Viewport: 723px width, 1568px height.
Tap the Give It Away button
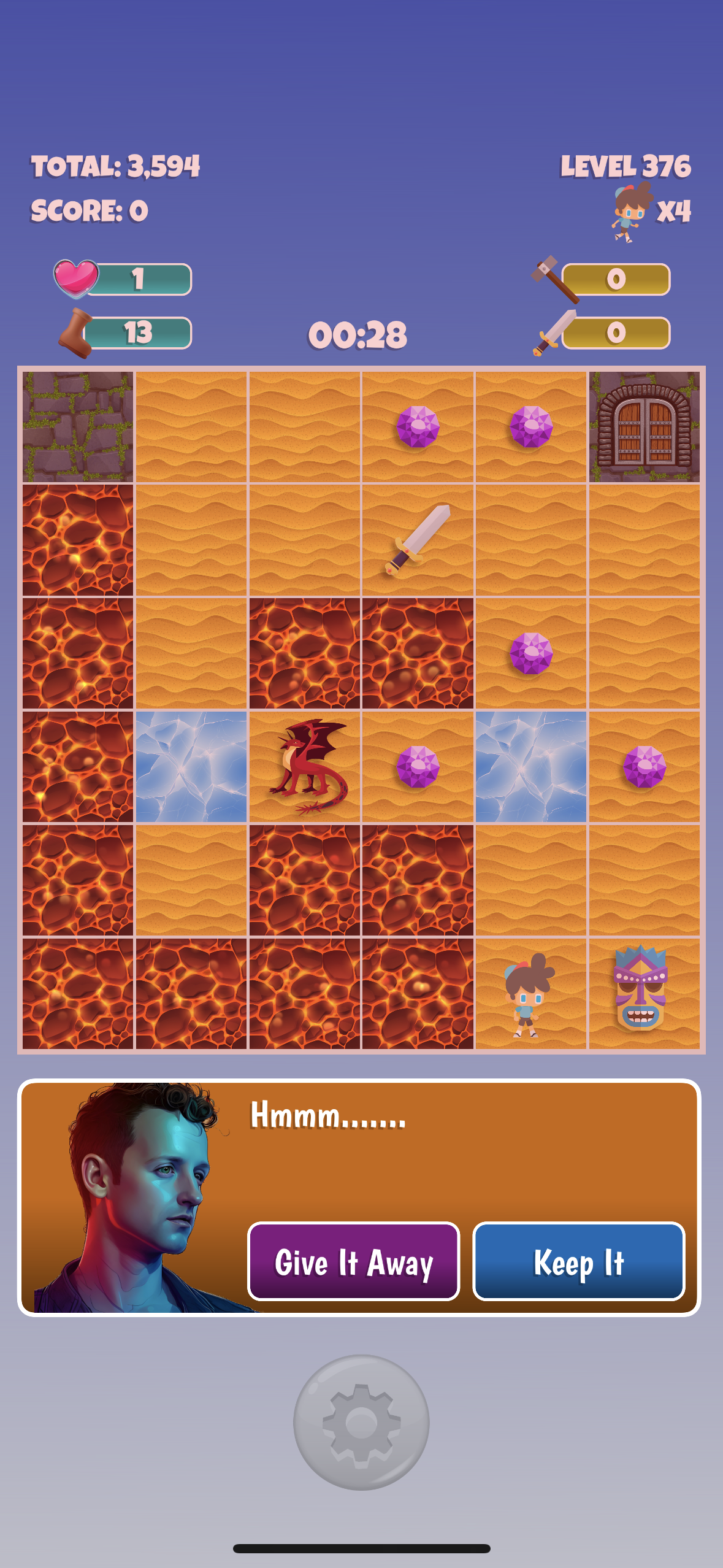click(x=353, y=1261)
